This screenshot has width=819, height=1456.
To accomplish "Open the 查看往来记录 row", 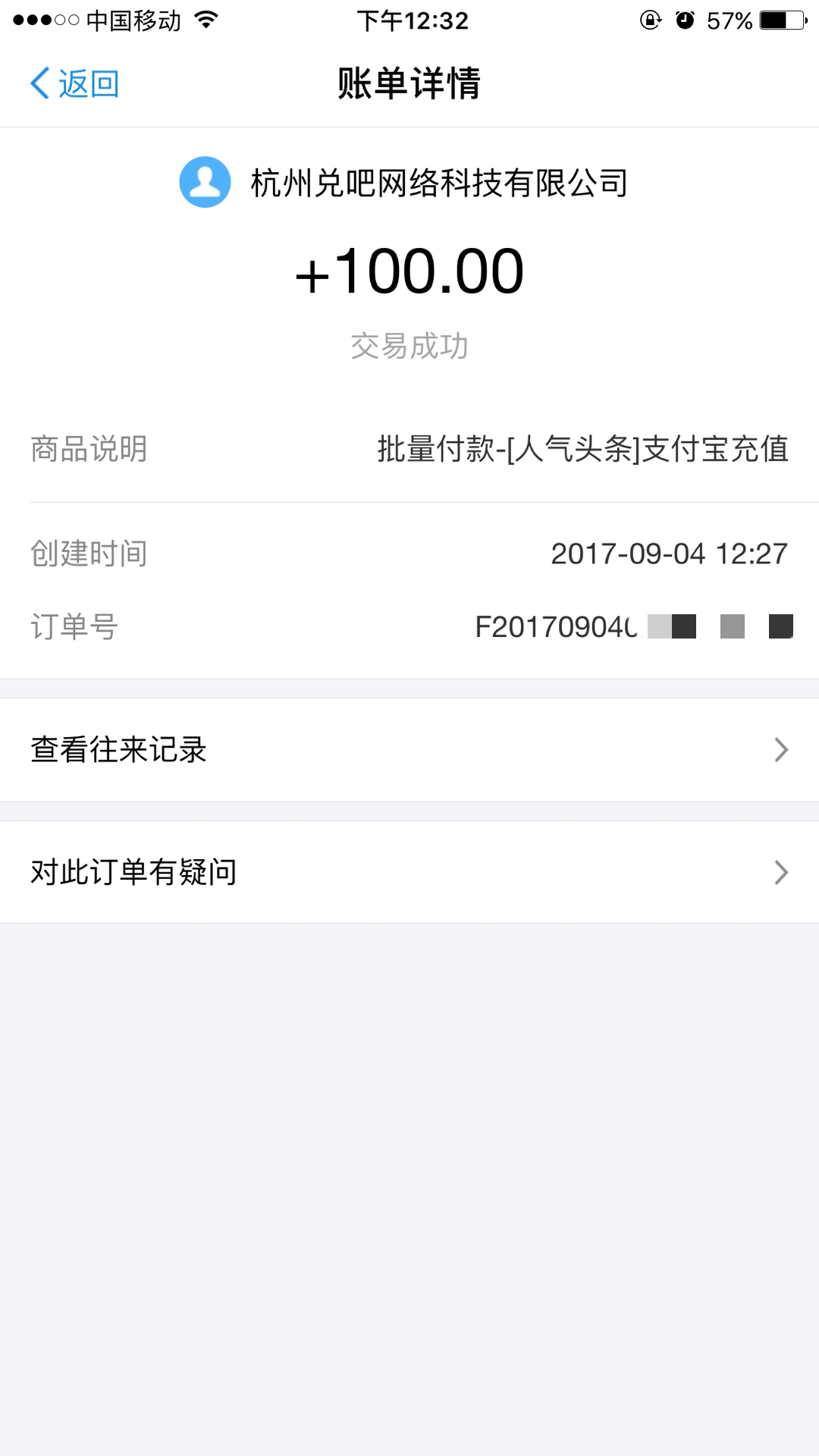I will click(409, 749).
